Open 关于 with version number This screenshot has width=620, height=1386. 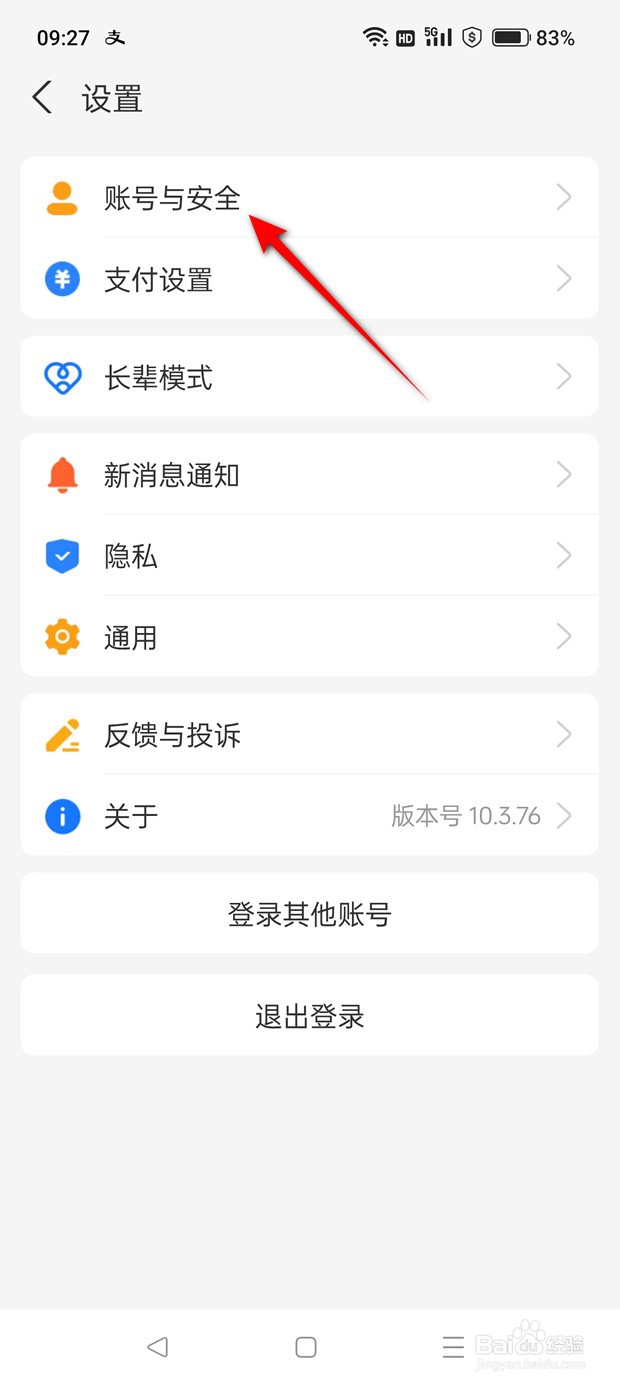click(x=310, y=815)
